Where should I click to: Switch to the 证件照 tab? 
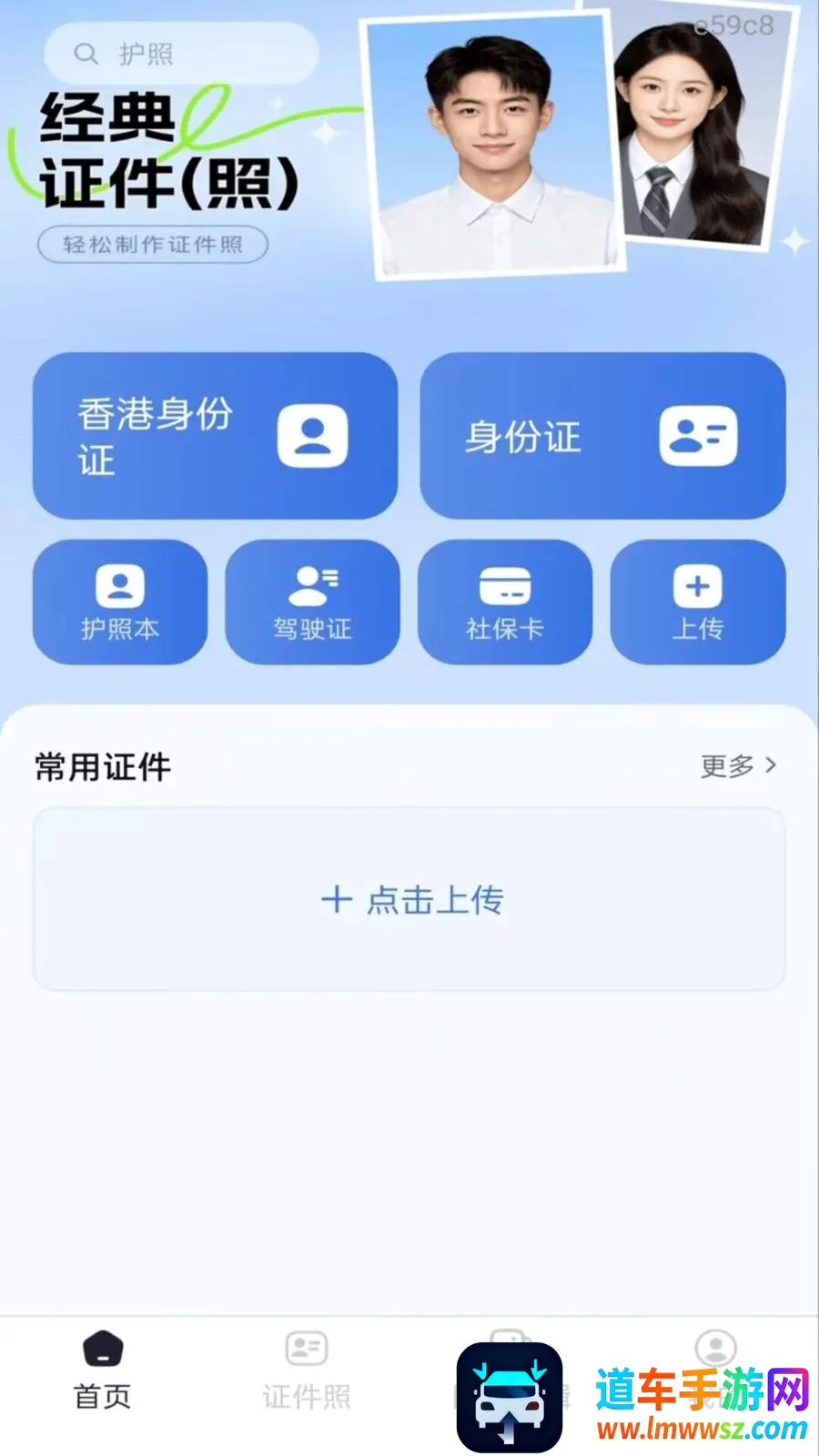tap(307, 1372)
